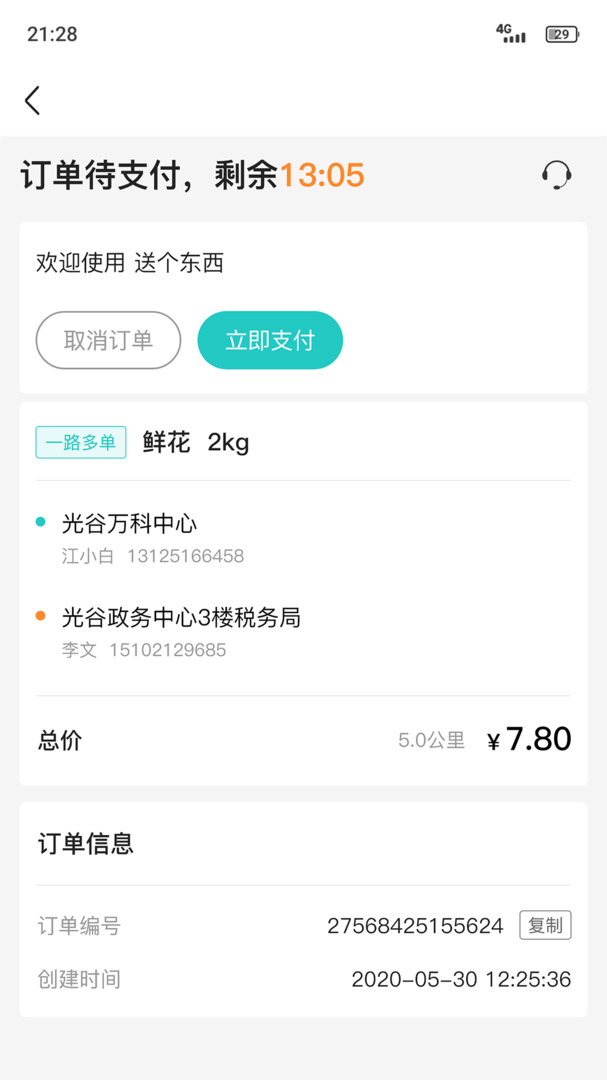Tap 取消订单 to cancel the order
Image resolution: width=607 pixels, height=1080 pixels.
108,340
